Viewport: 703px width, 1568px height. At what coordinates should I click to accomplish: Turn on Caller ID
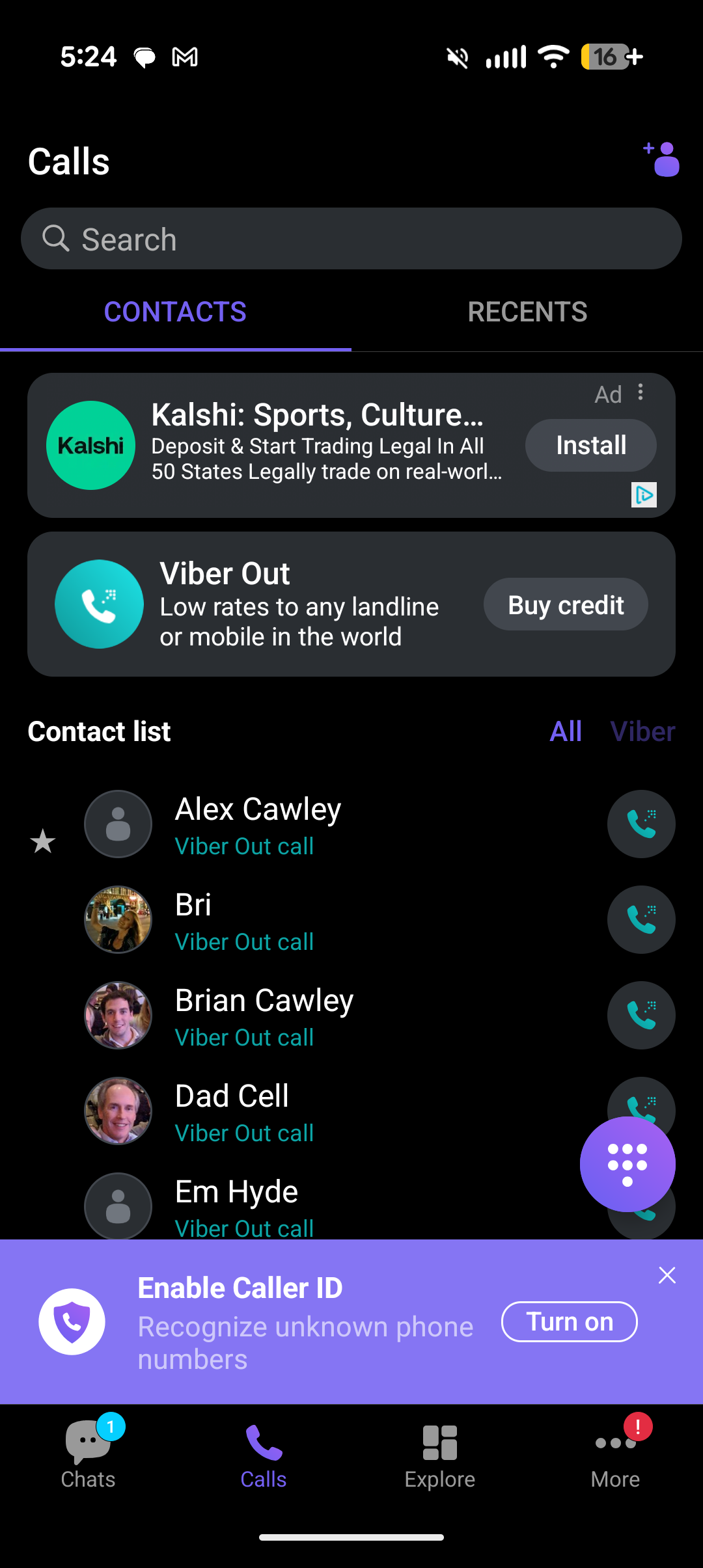tap(568, 1321)
